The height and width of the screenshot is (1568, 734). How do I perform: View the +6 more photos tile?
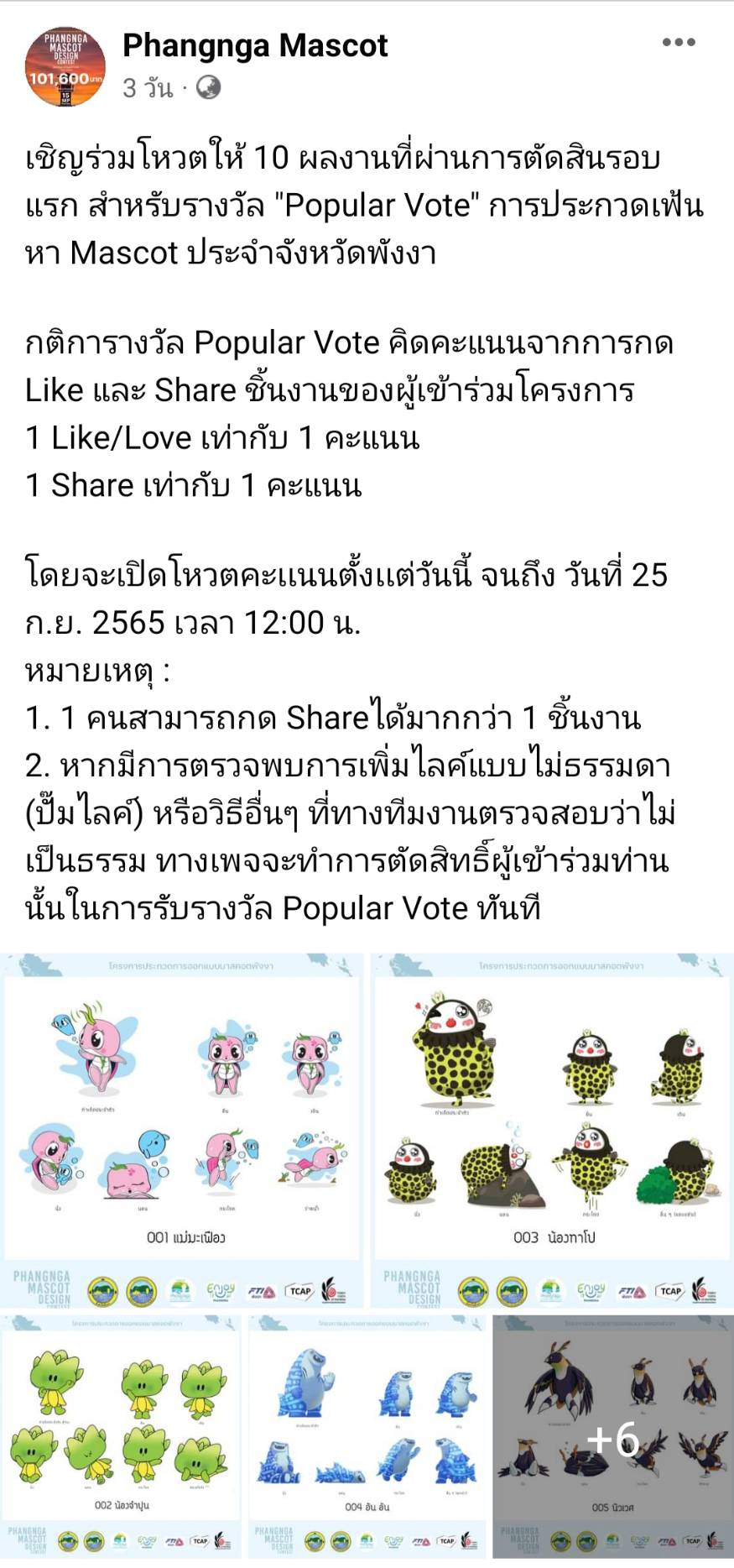tap(612, 1438)
